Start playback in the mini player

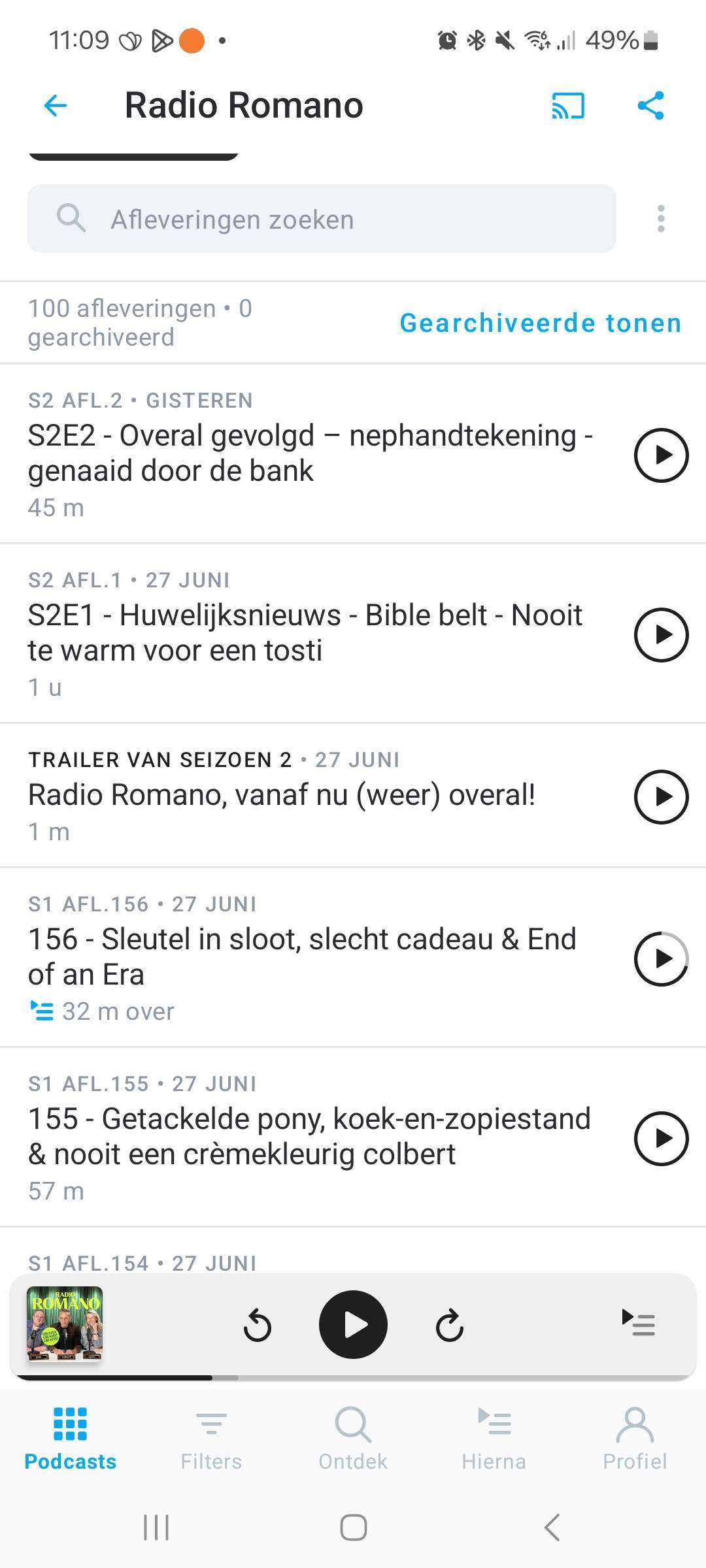353,1325
